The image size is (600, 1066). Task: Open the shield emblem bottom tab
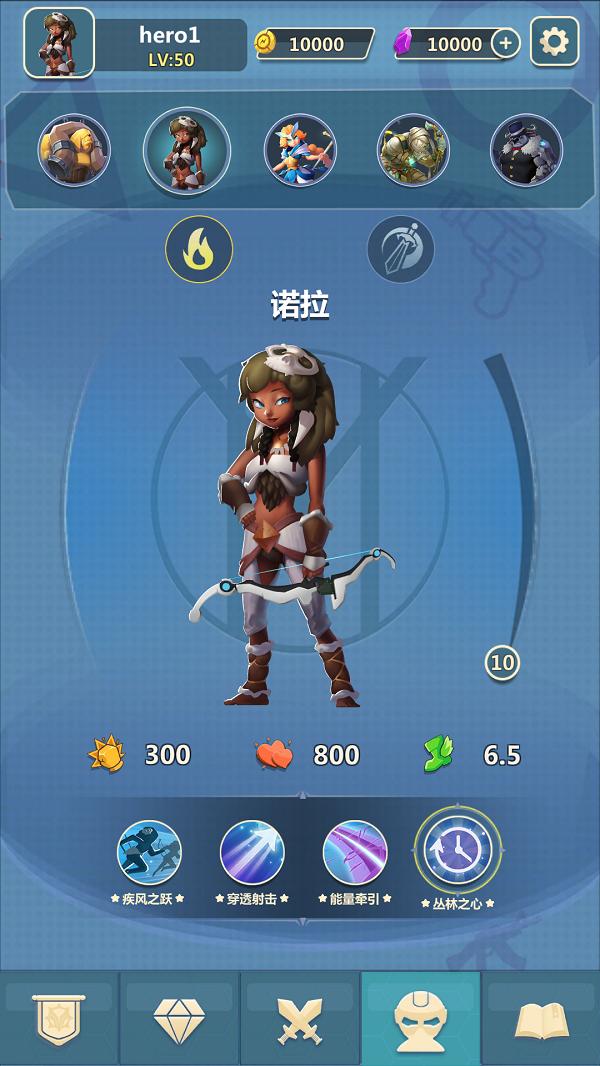pyautogui.click(x=59, y=1020)
